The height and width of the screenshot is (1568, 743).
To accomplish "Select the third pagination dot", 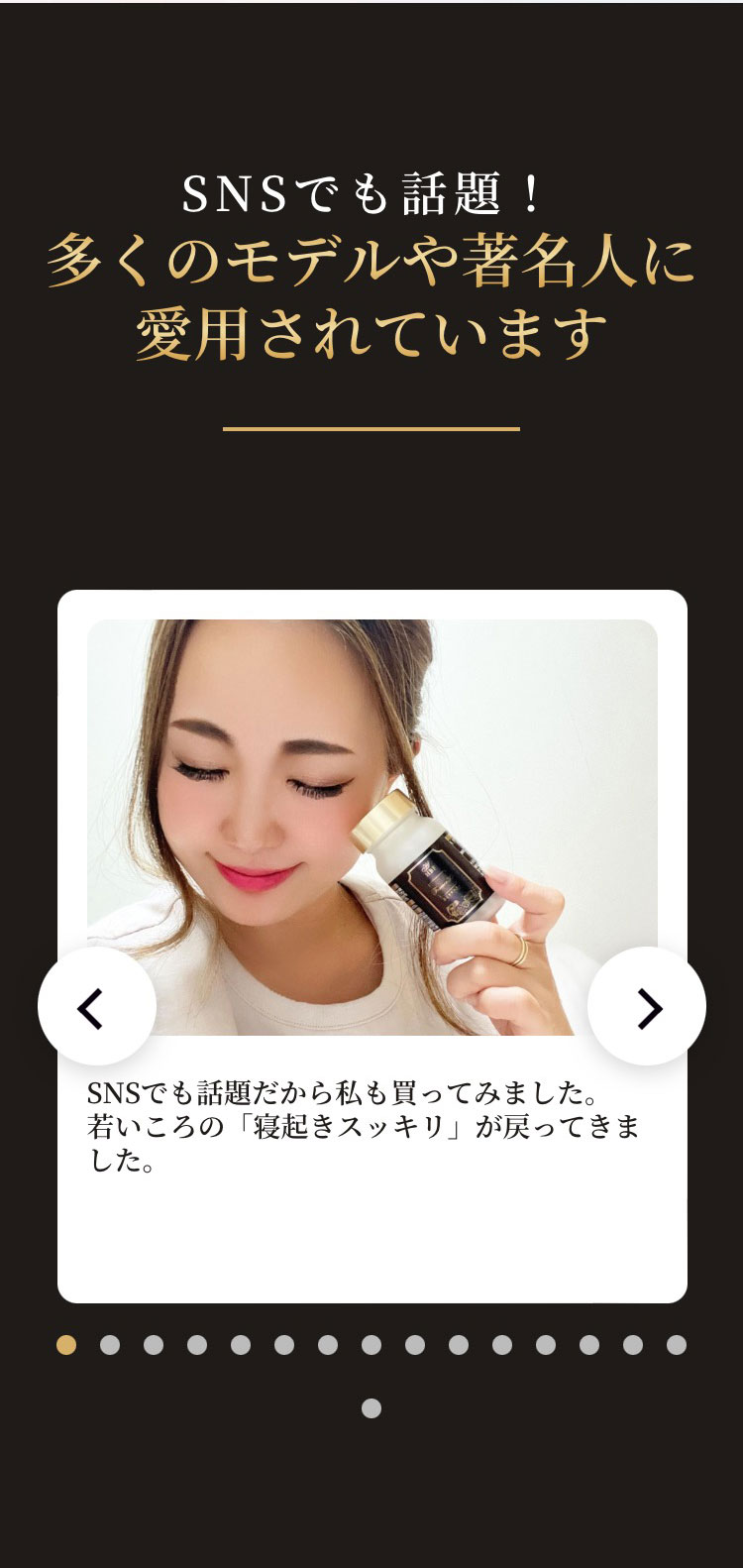I will click(x=152, y=1346).
